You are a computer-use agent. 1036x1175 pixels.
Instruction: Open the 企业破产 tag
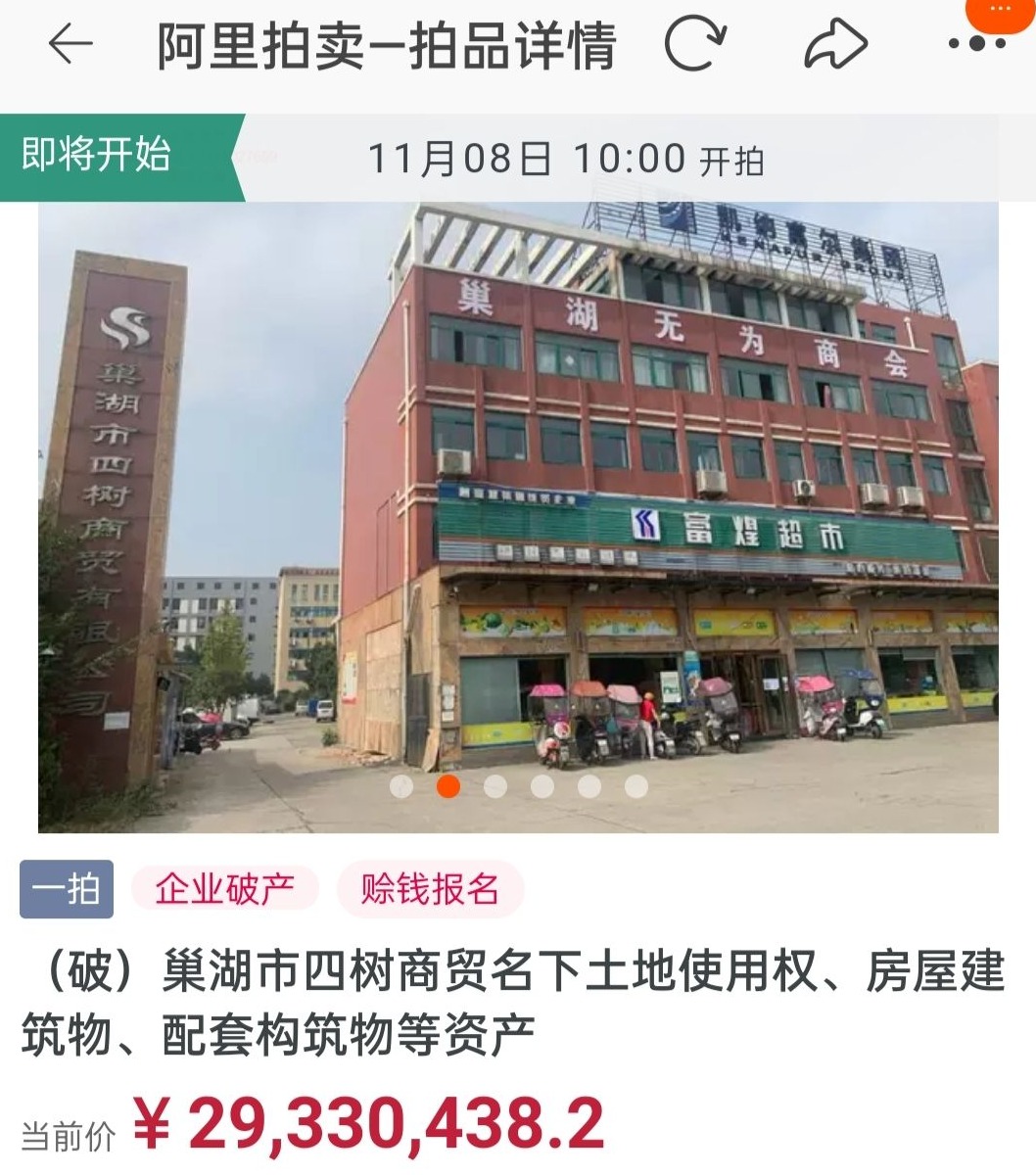[x=224, y=889]
